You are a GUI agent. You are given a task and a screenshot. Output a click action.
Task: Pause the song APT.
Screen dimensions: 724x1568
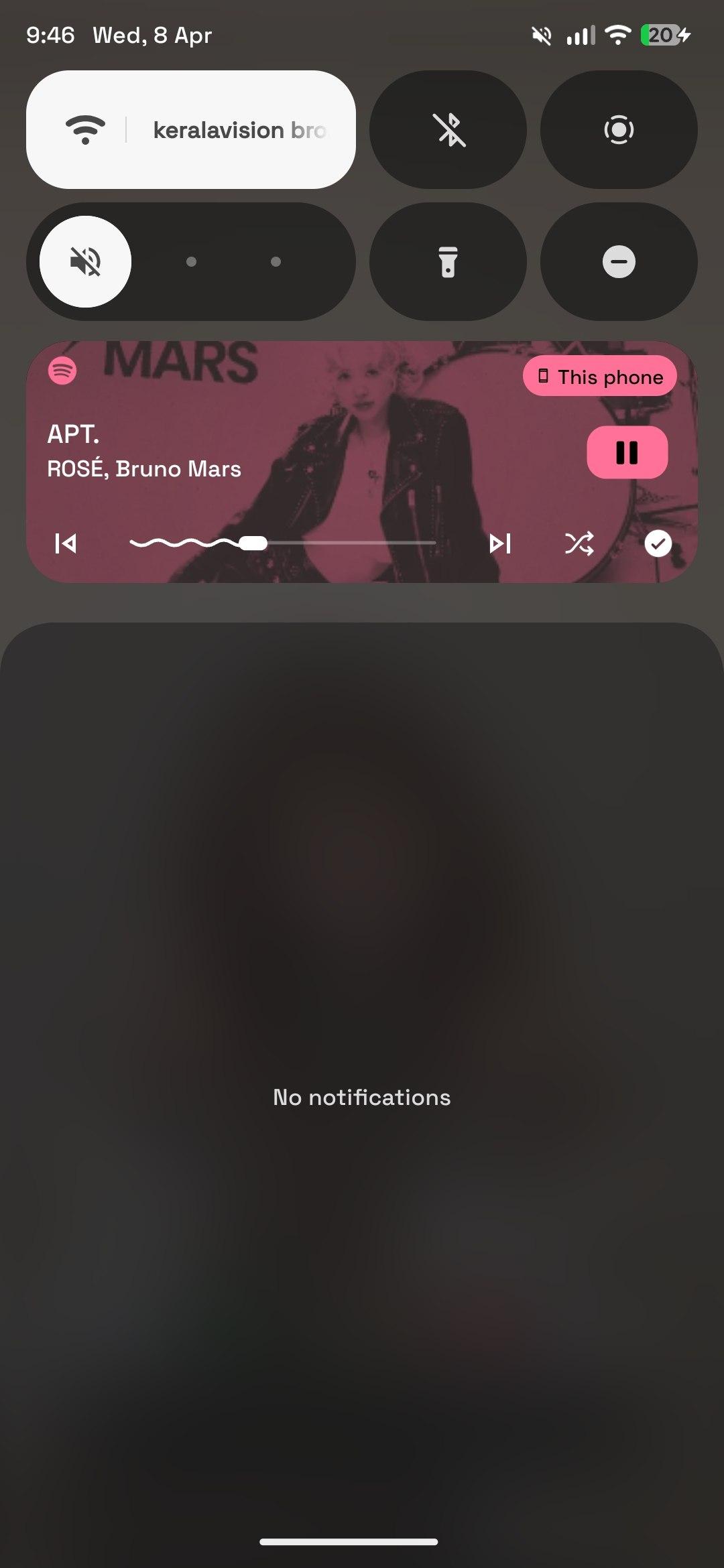pyautogui.click(x=627, y=452)
